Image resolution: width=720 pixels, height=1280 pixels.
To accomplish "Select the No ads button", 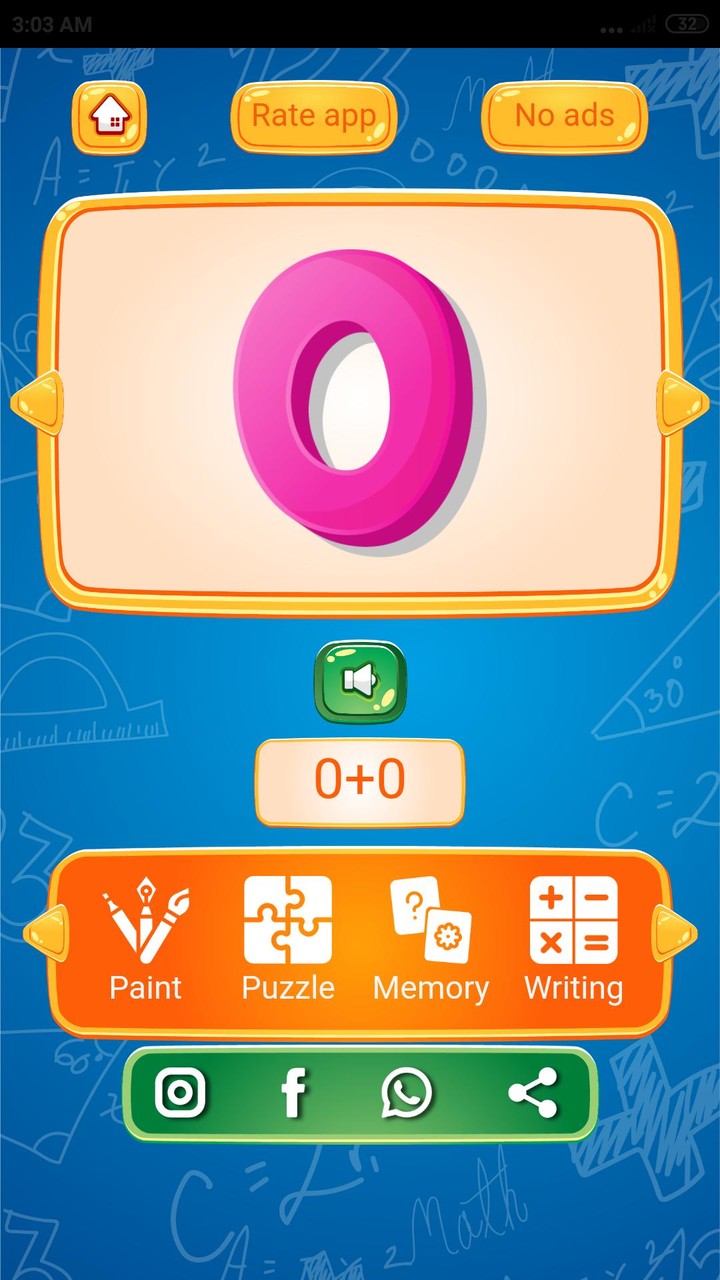I will tap(563, 115).
